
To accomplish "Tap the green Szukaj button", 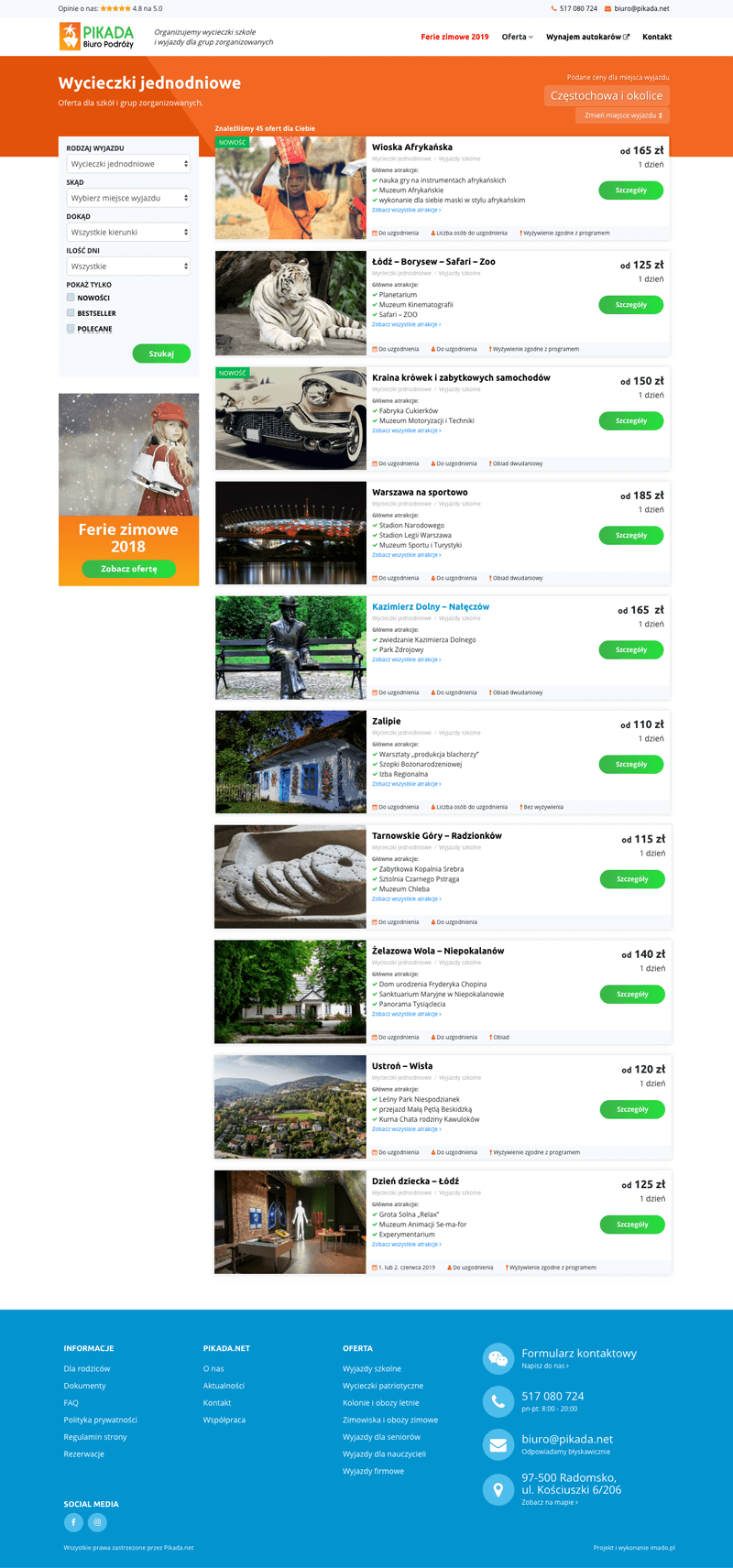I will [161, 354].
